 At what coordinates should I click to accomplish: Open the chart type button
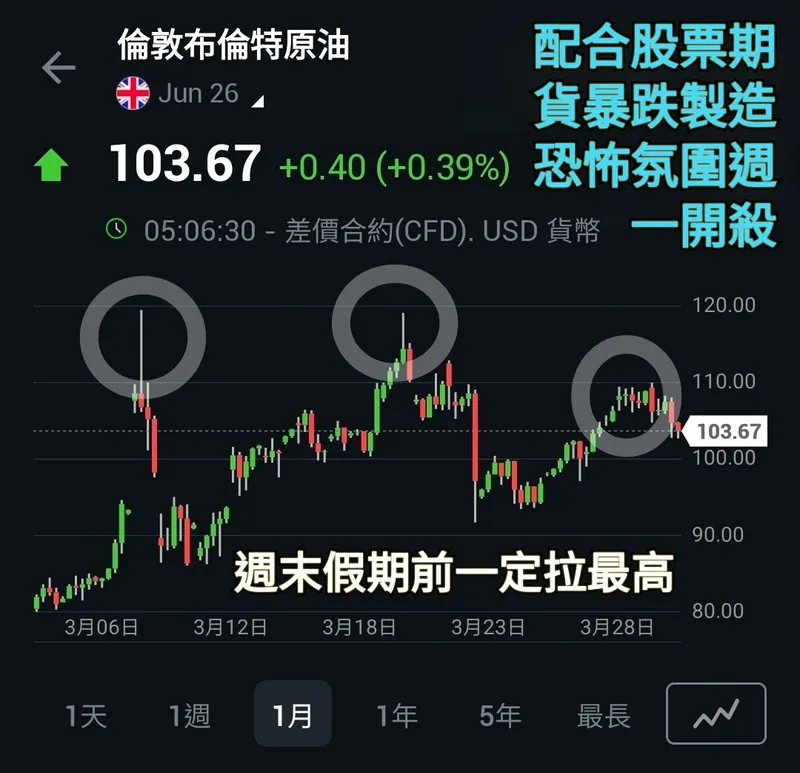(715, 714)
